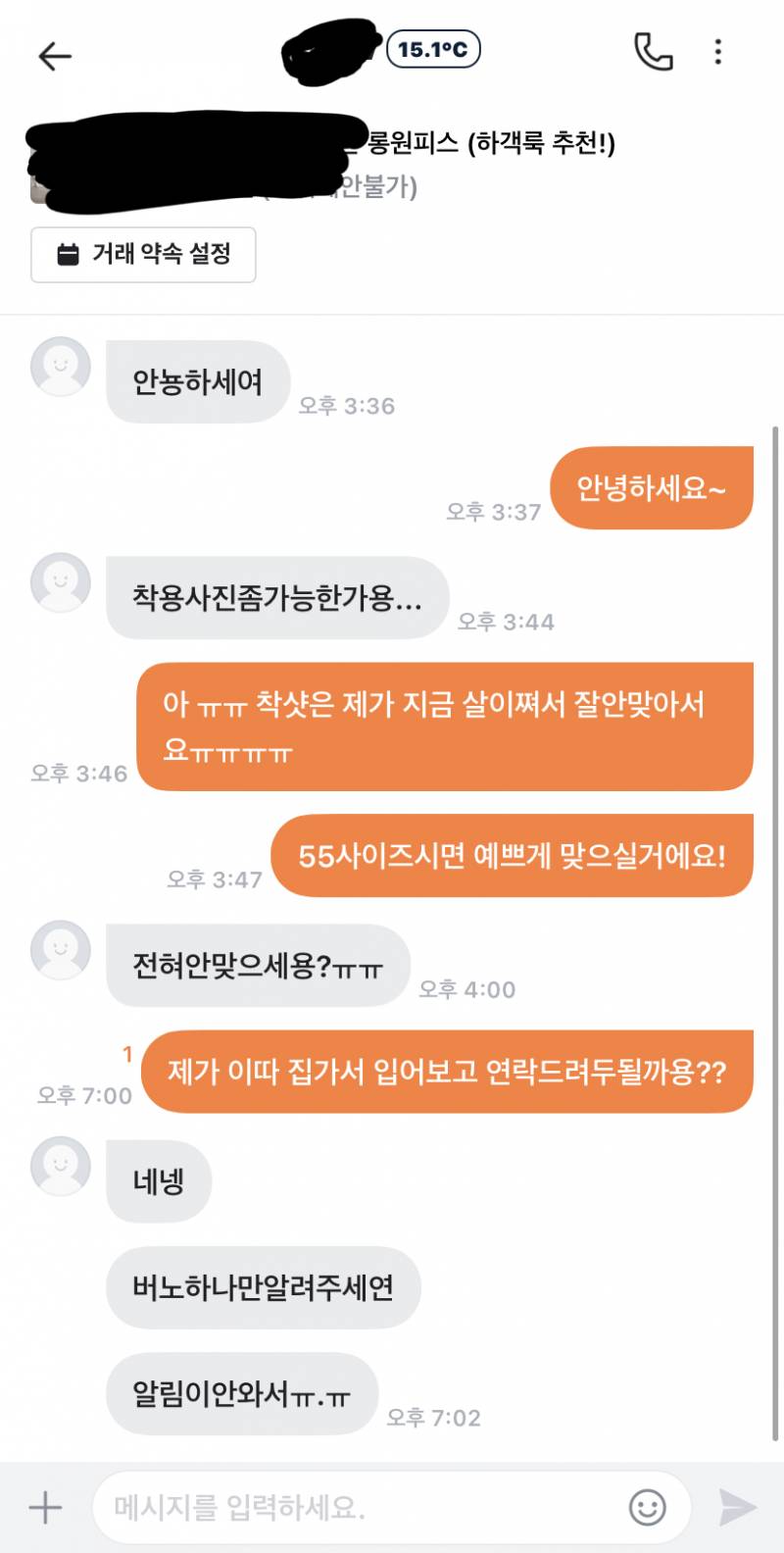Tap the back arrow to exit the chat
784x1553 pixels.
[56, 56]
